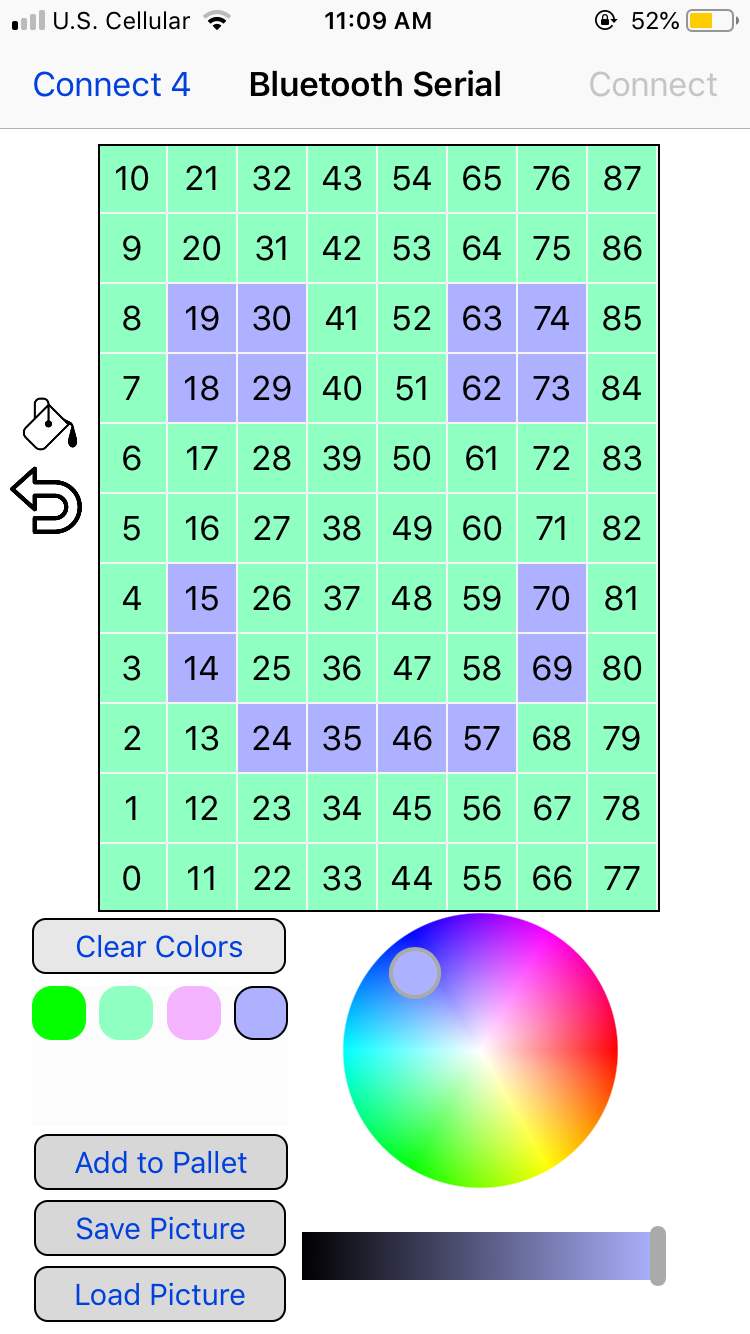Select grid cell number 50
The height and width of the screenshot is (1334, 750).
pyautogui.click(x=411, y=458)
